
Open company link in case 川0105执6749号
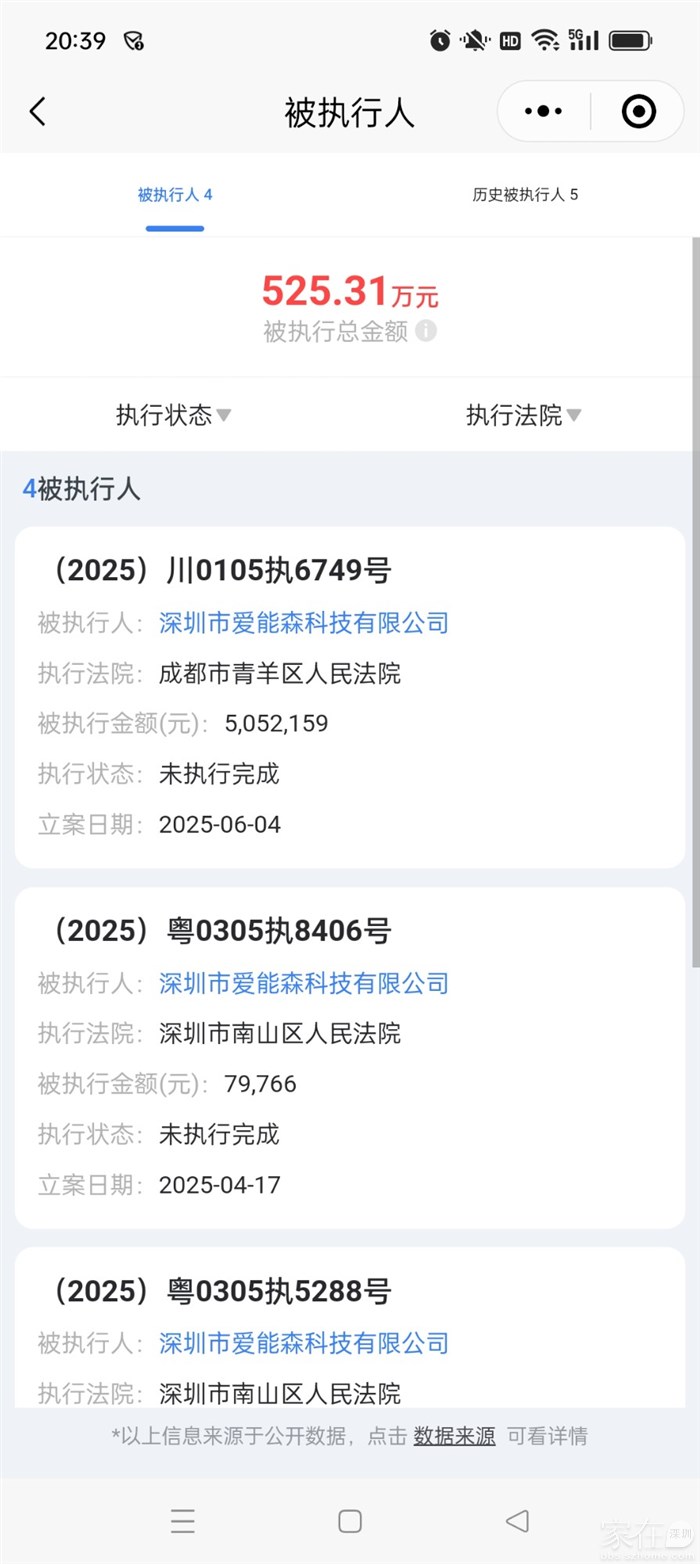coord(304,623)
